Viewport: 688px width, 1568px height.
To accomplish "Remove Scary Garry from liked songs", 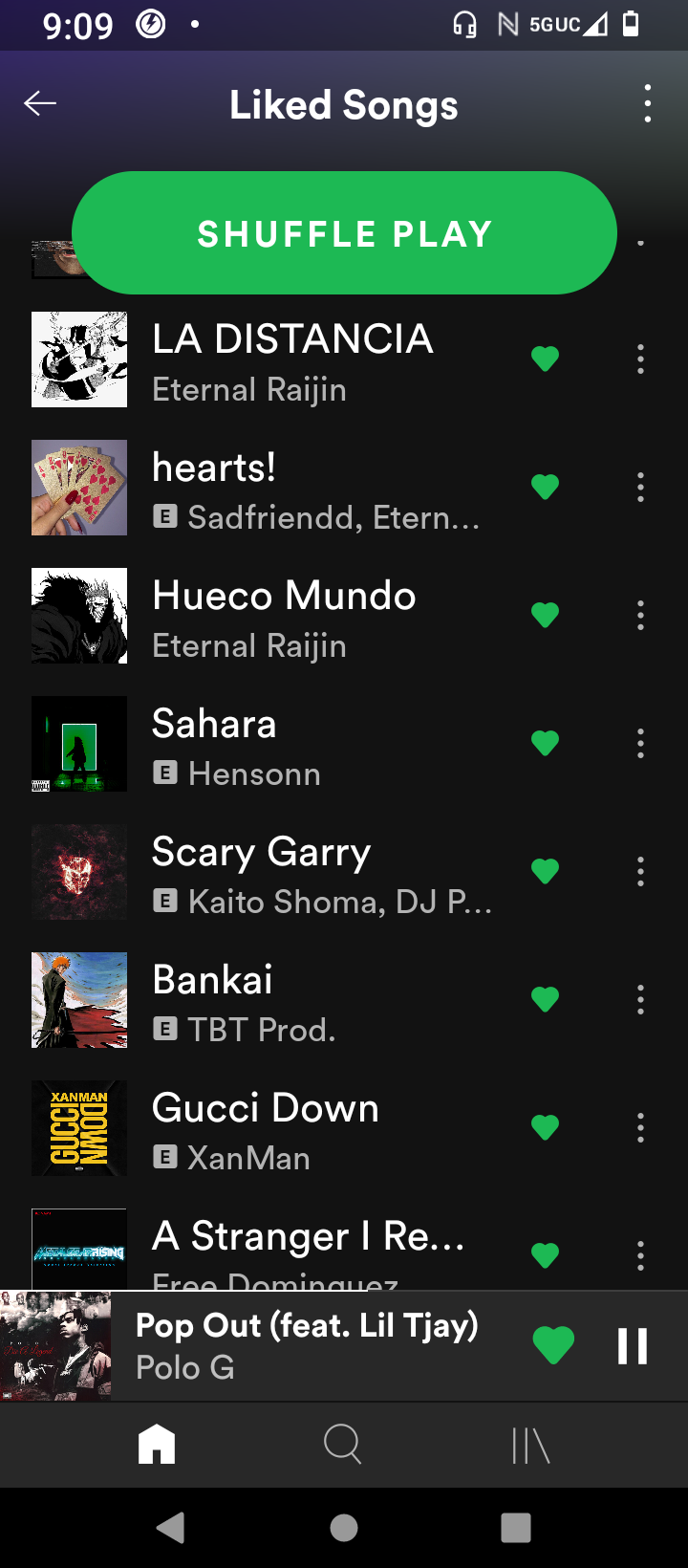I will pyautogui.click(x=545, y=872).
